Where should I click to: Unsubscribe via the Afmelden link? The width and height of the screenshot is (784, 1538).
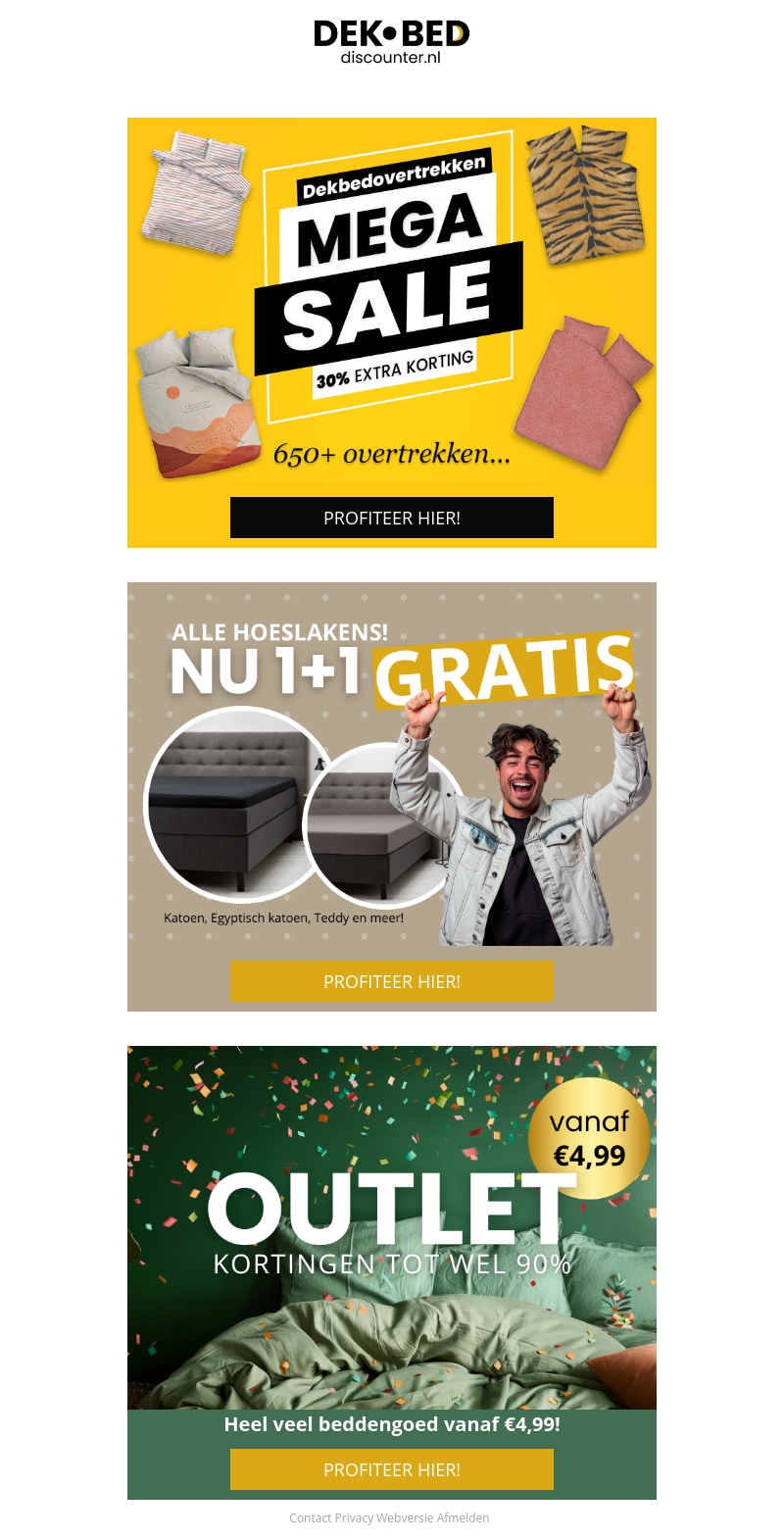click(x=463, y=1517)
